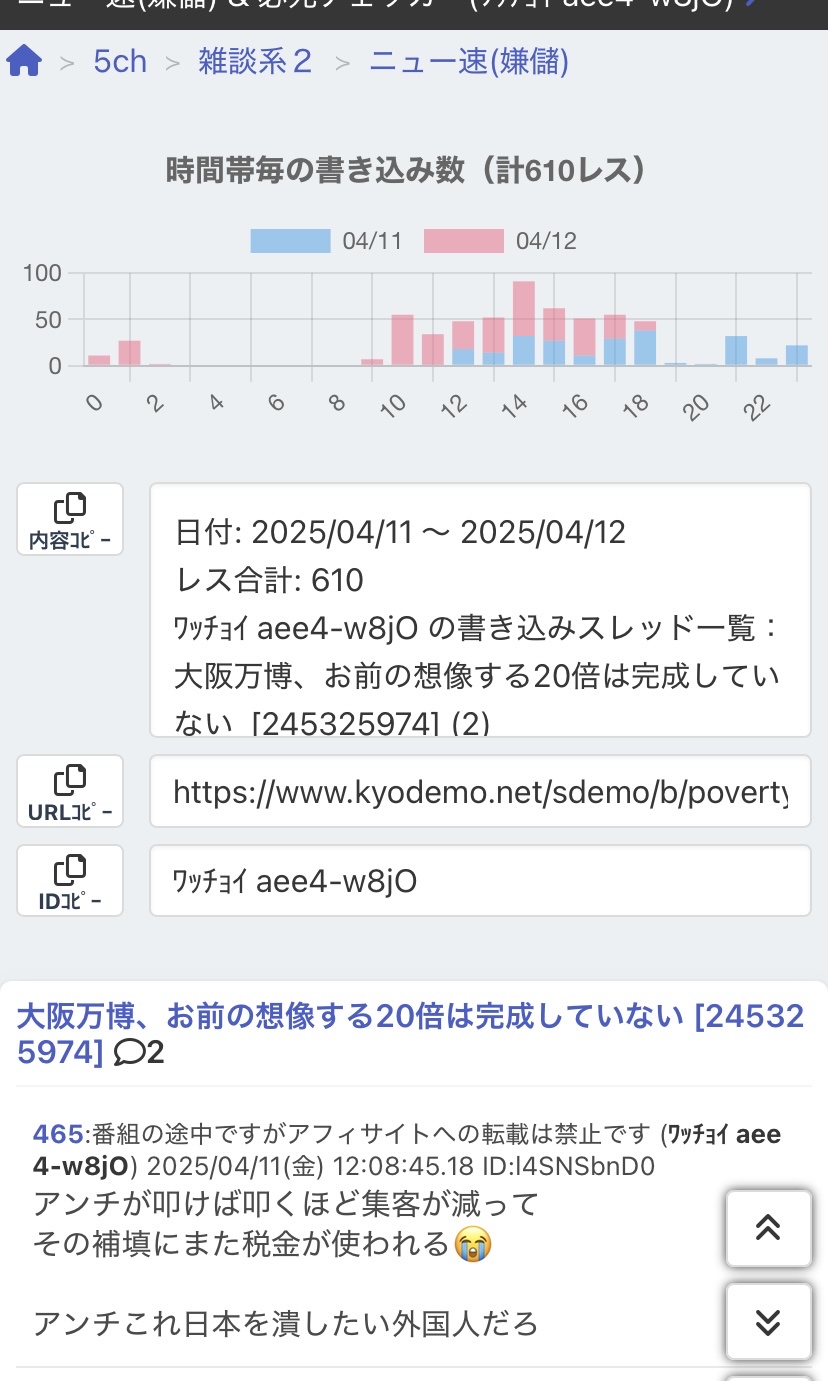The image size is (828, 1381).
Task: Toggle the 04/12 legend series
Action: click(x=500, y=241)
